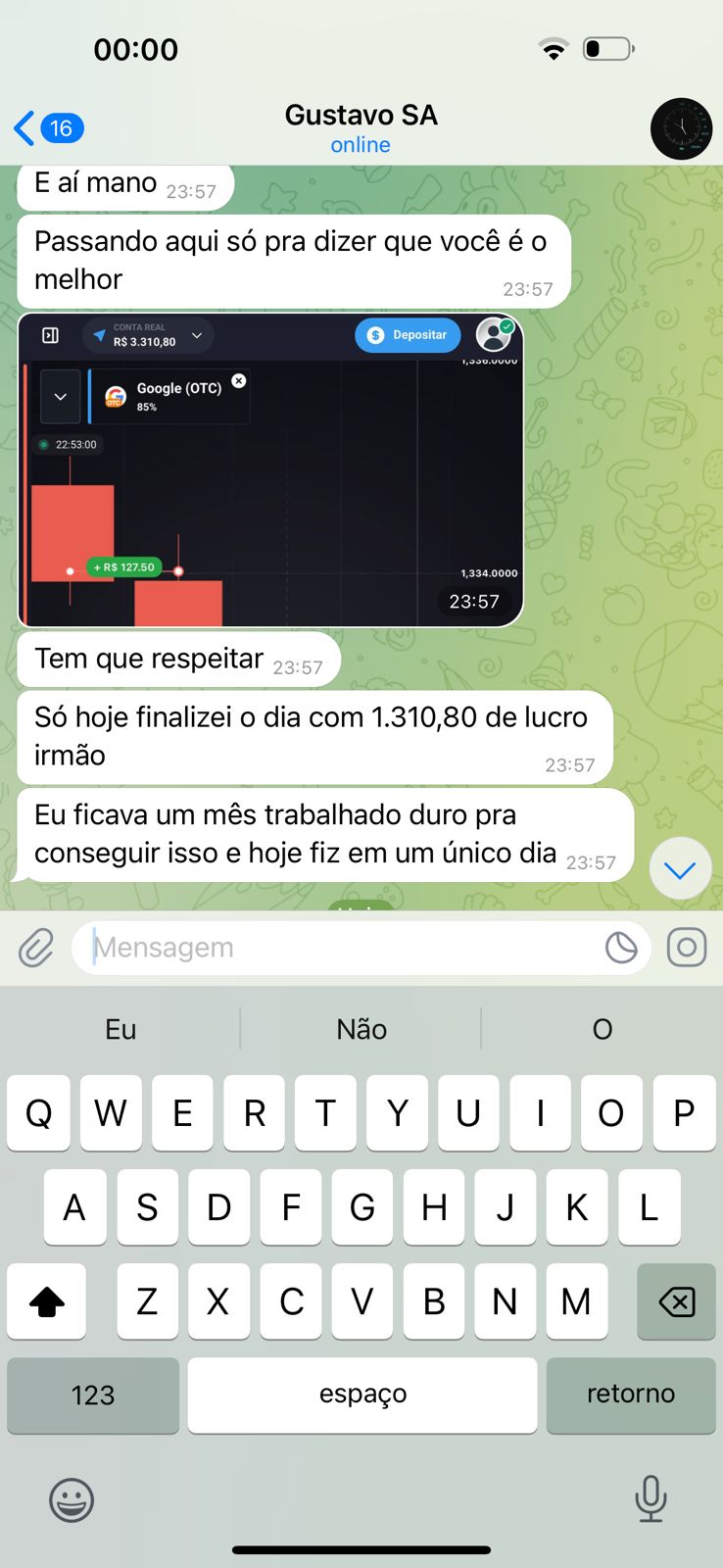
Task: Open Gustavo SA's profile picture
Action: coord(681,128)
